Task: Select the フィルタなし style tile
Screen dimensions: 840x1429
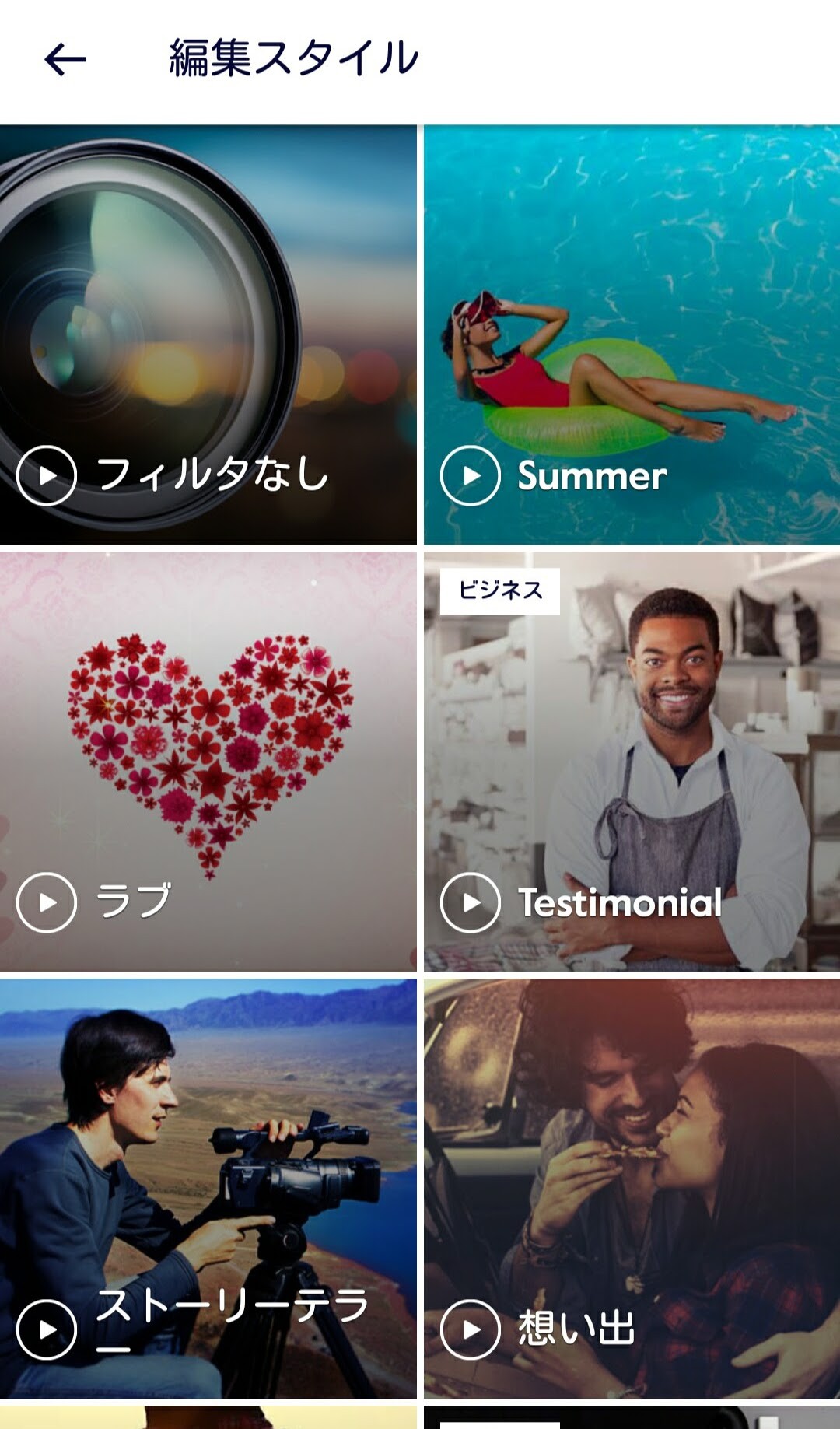Action: coord(208,311)
